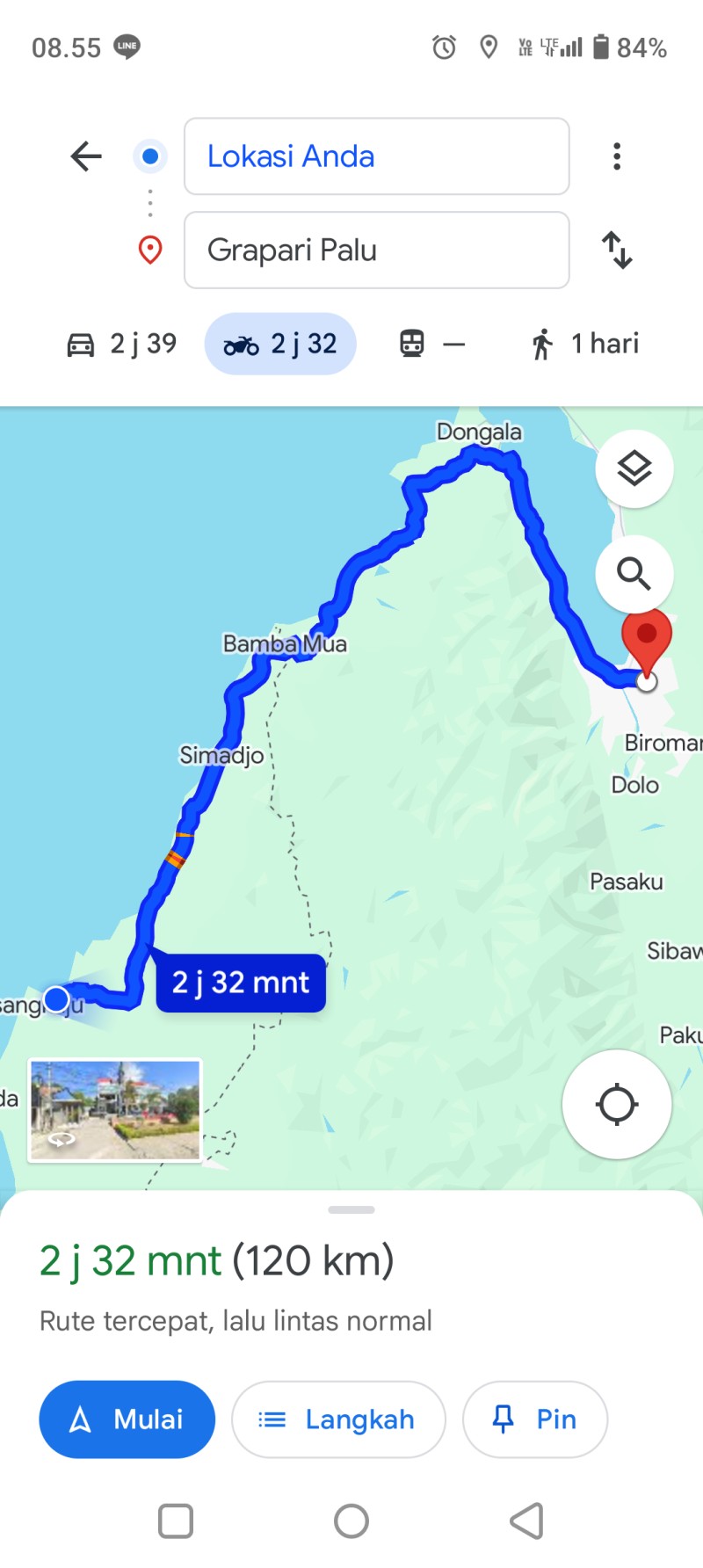The image size is (703, 1568).
Task: Edit the starting point Lokasi Anda
Action: pos(376,156)
